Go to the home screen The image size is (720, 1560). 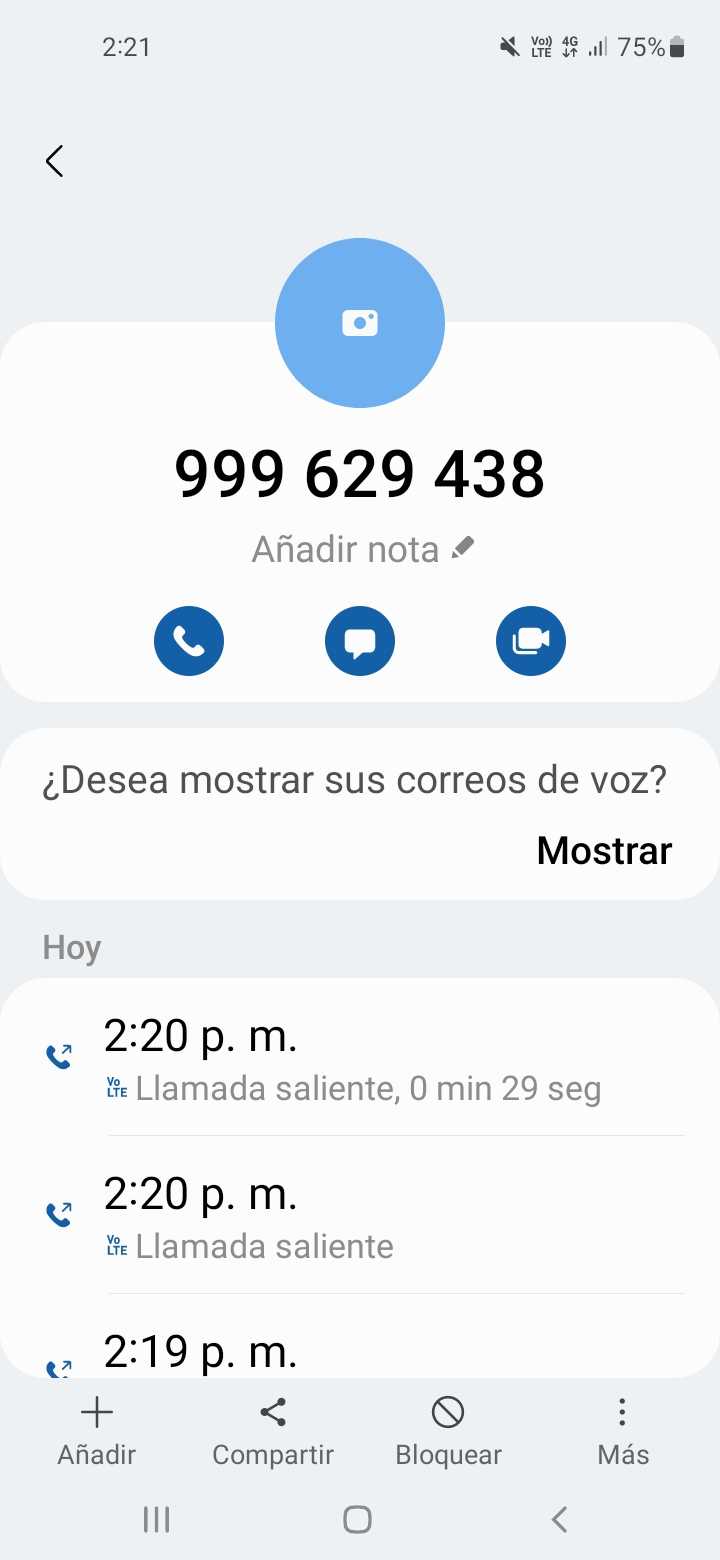click(x=357, y=1520)
